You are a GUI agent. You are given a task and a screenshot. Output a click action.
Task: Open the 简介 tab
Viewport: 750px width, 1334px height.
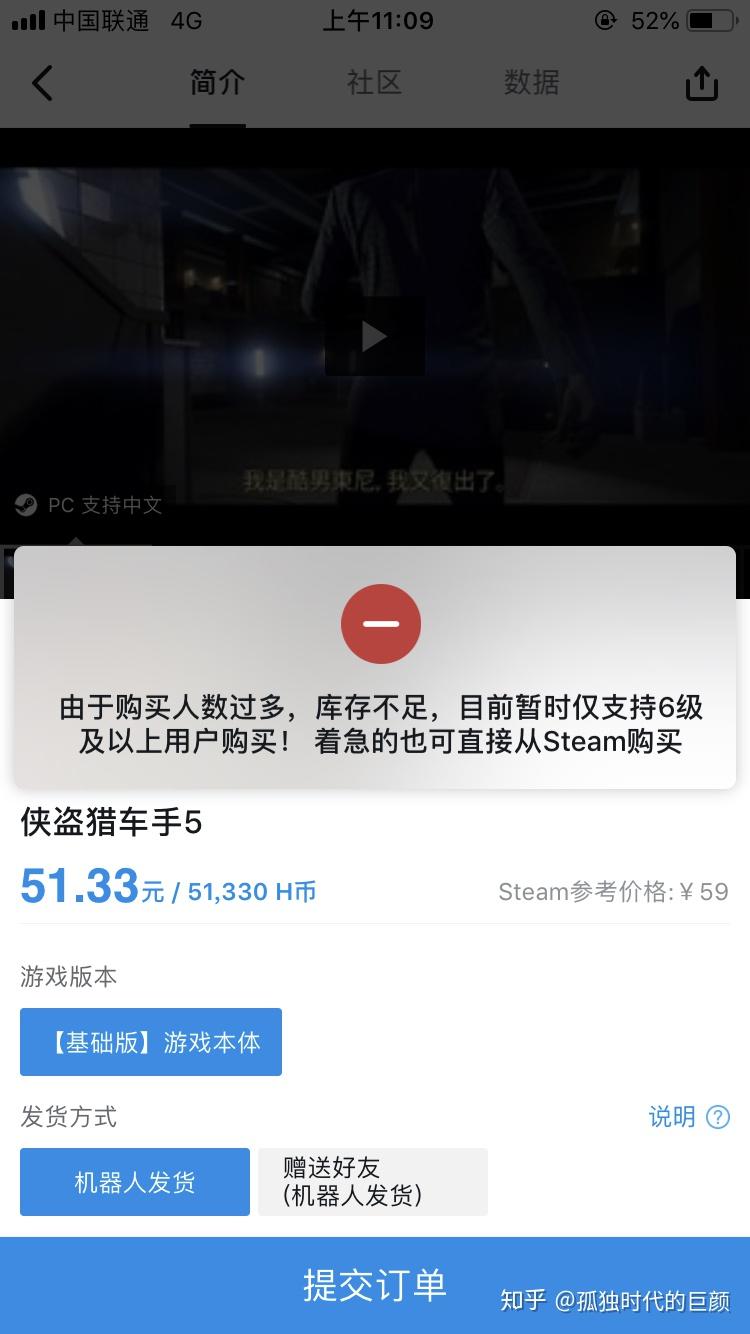click(x=217, y=83)
